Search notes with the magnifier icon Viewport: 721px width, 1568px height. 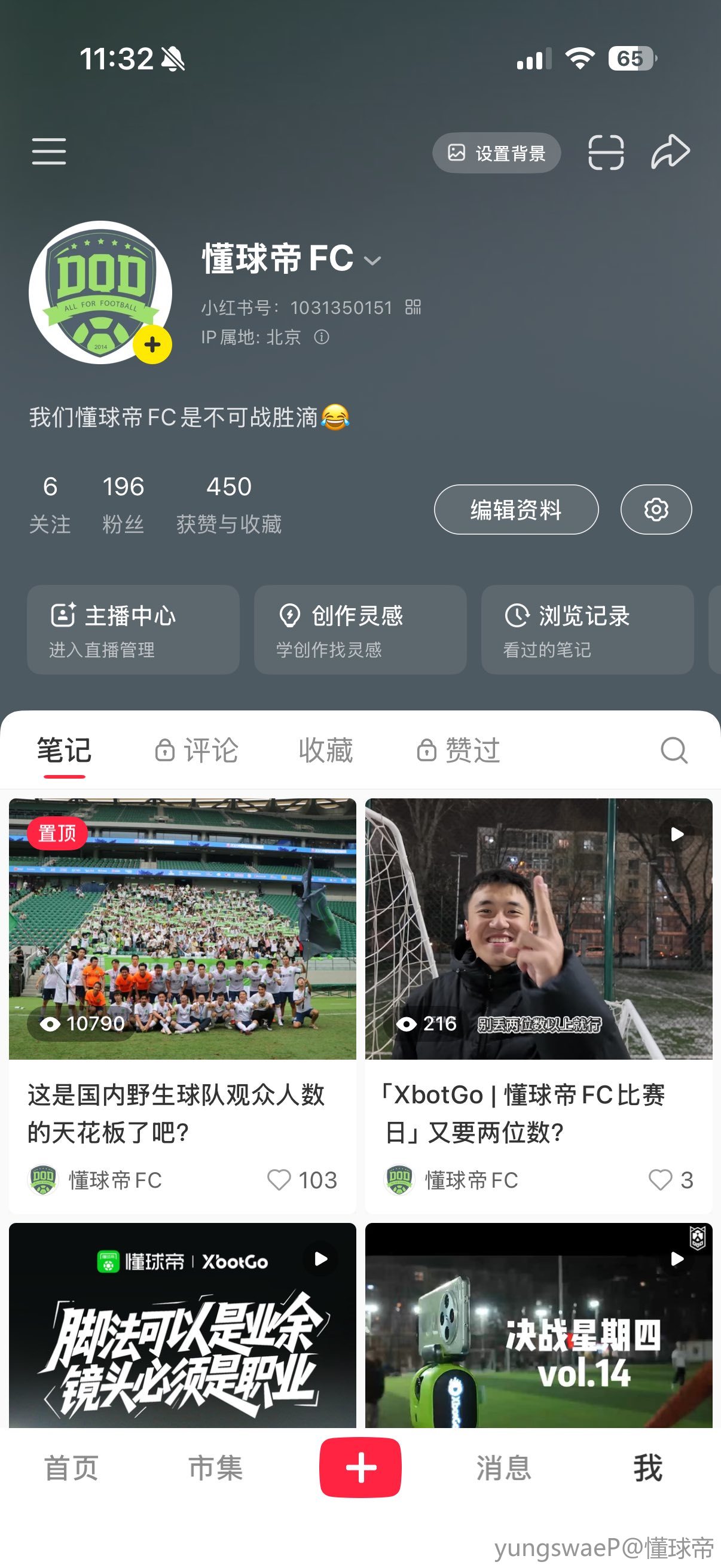(x=674, y=750)
